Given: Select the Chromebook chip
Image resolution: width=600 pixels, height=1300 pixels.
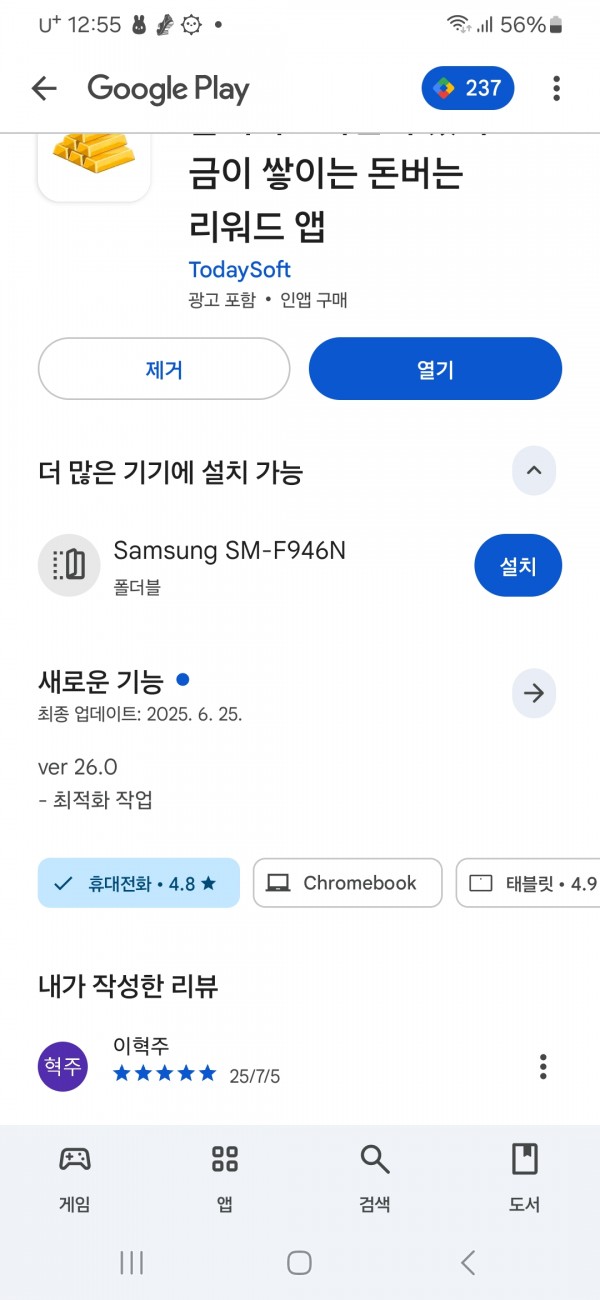Looking at the screenshot, I should pyautogui.click(x=347, y=883).
